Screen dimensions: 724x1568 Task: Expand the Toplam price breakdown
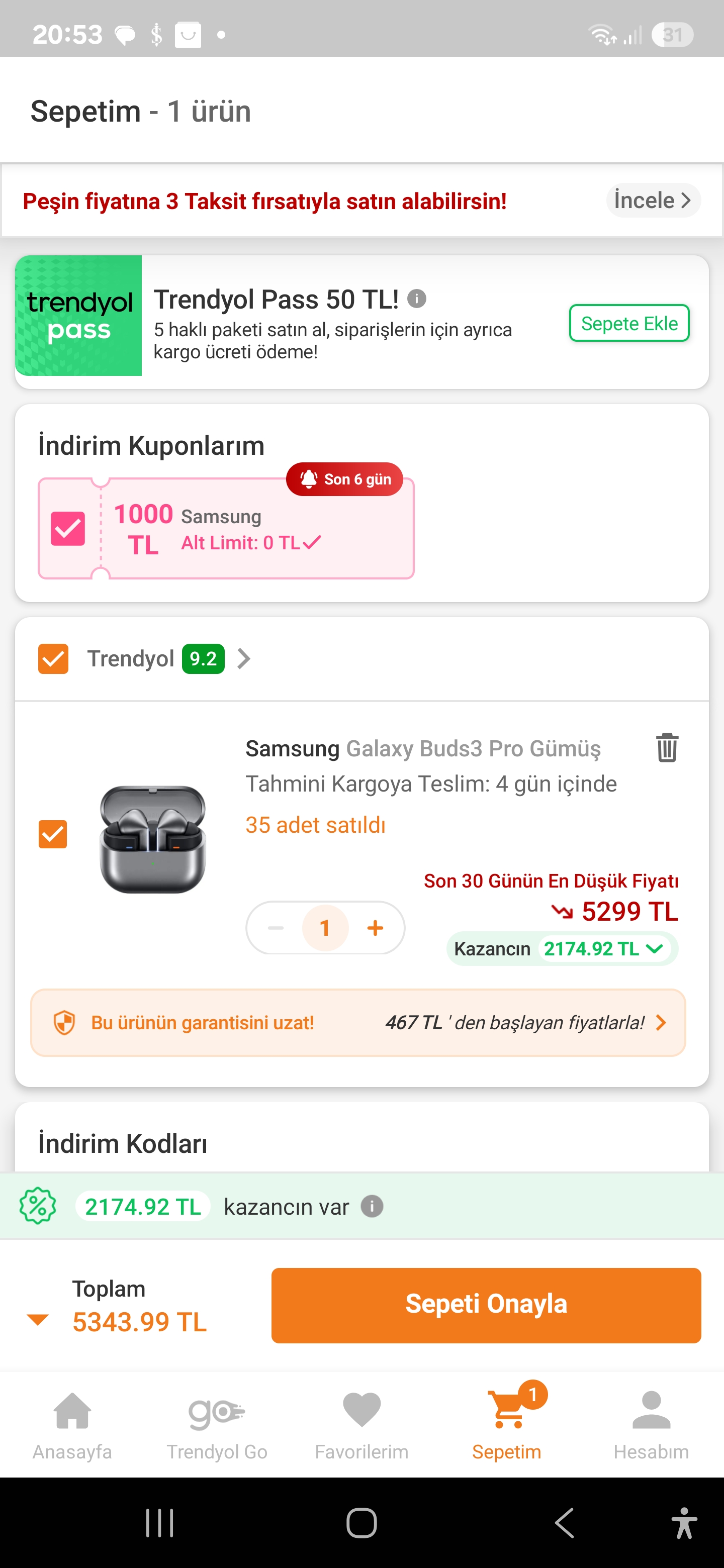[38, 1320]
